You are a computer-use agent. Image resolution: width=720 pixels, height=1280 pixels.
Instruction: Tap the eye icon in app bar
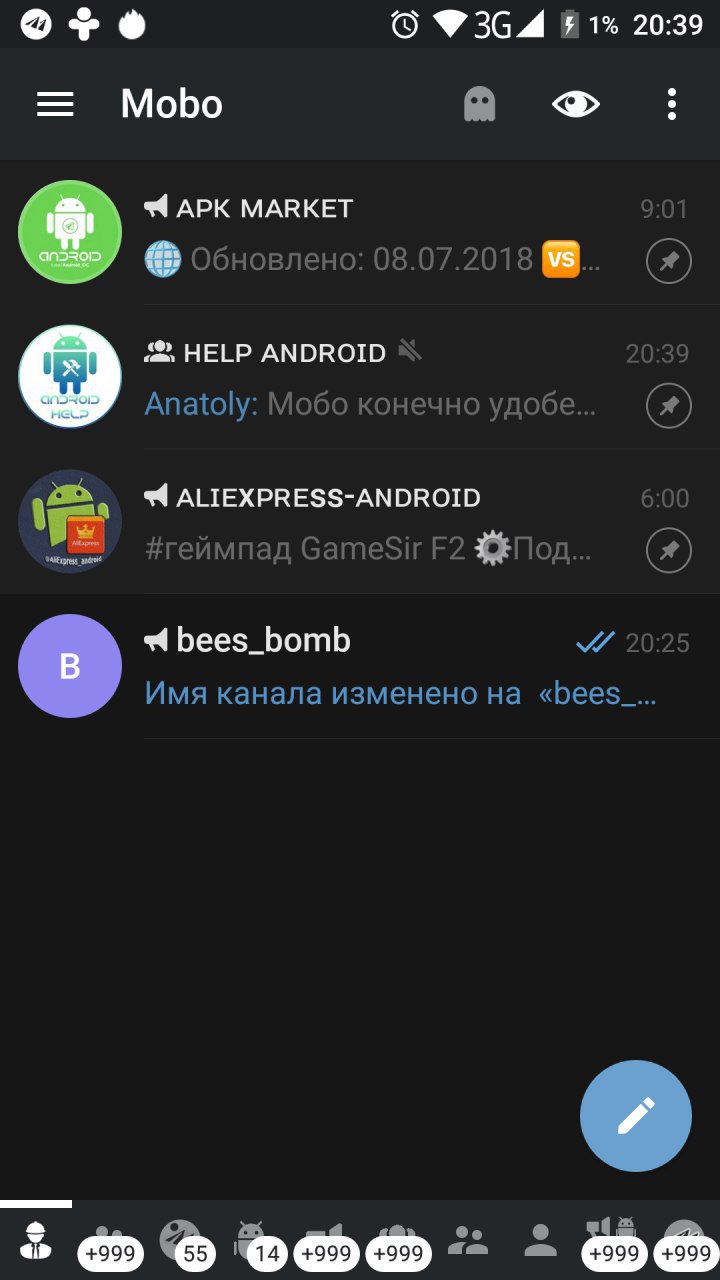pyautogui.click(x=576, y=104)
